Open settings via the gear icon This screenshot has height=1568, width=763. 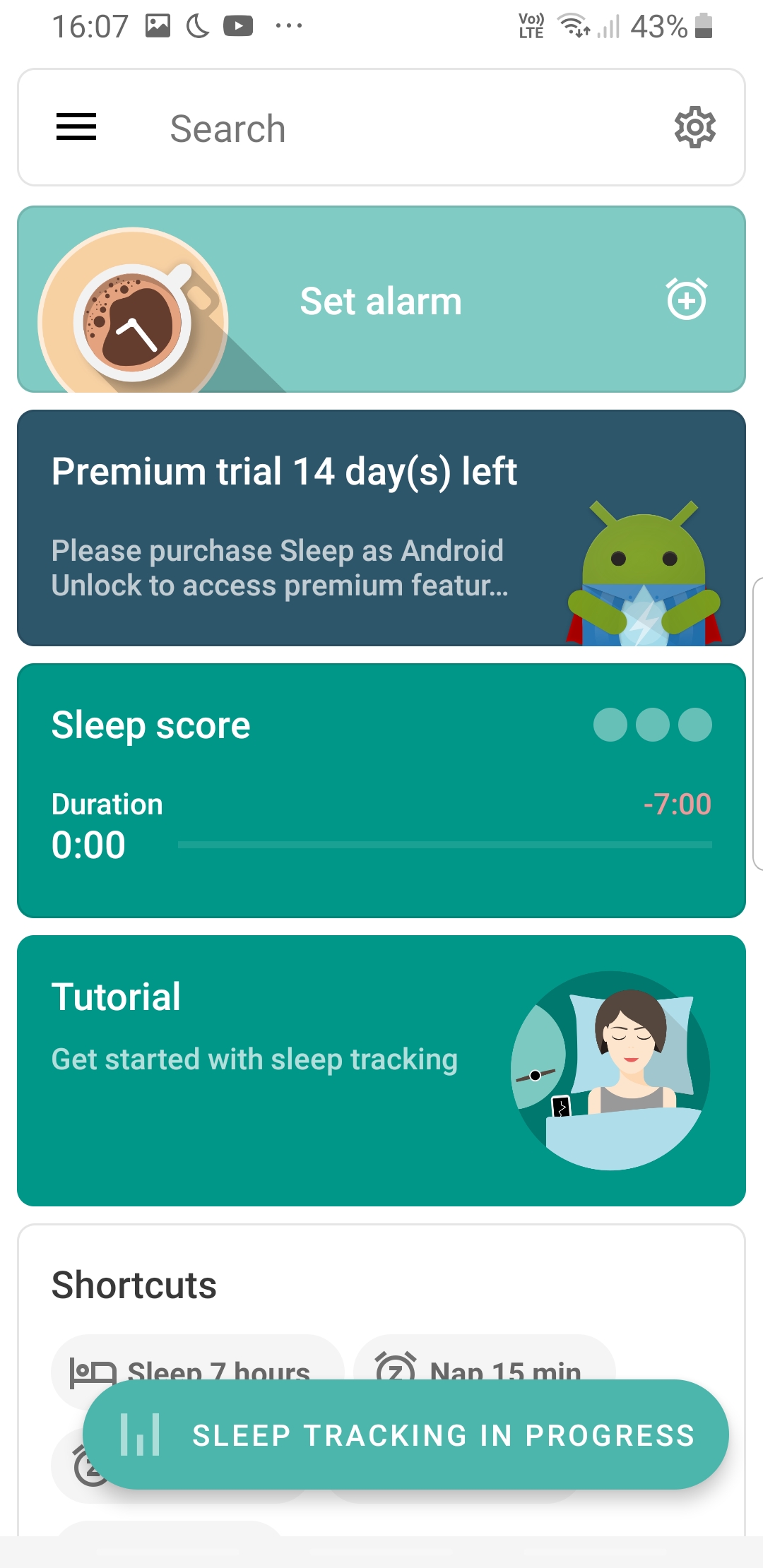coord(695,127)
